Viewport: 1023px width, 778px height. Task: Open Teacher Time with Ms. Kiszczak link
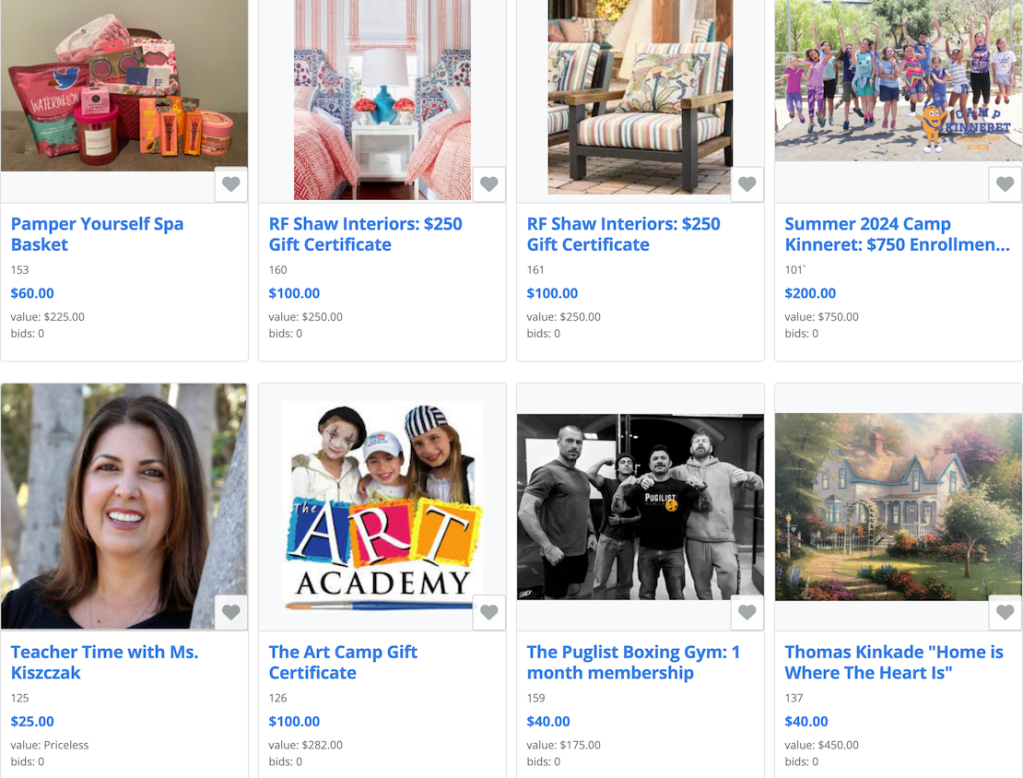pos(104,662)
